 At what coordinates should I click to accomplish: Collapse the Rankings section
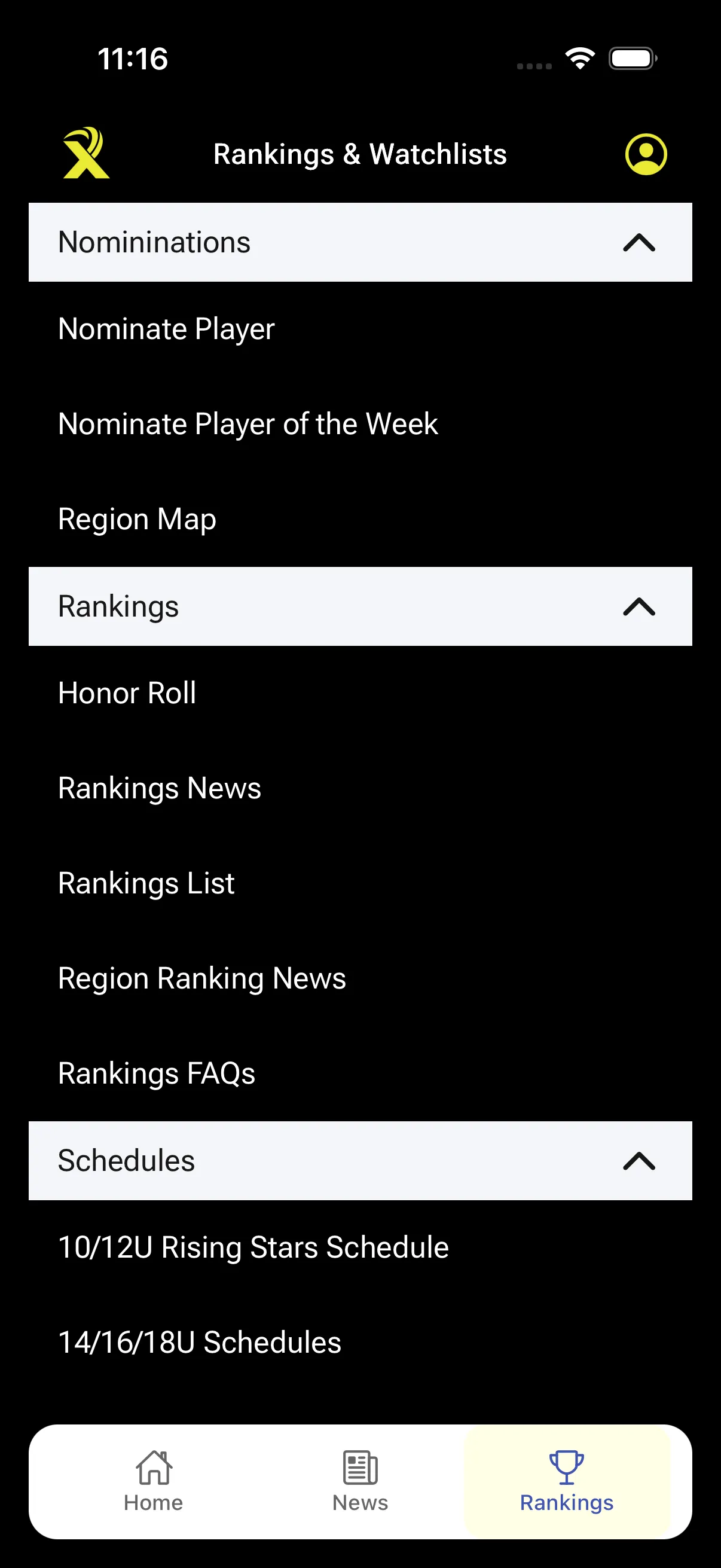[638, 606]
